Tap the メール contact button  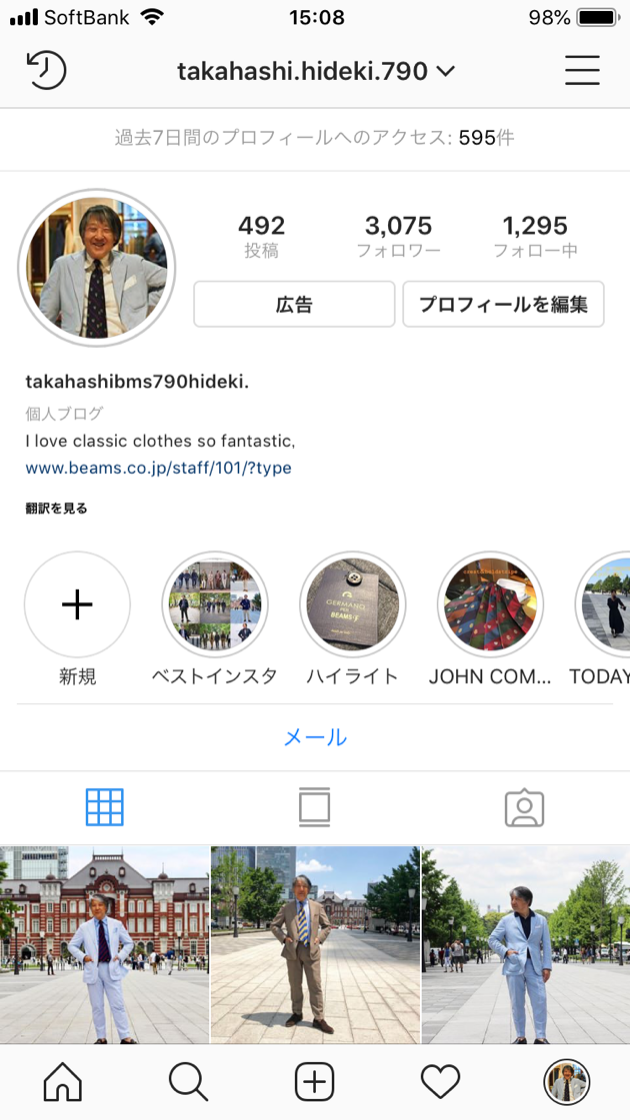click(x=315, y=737)
